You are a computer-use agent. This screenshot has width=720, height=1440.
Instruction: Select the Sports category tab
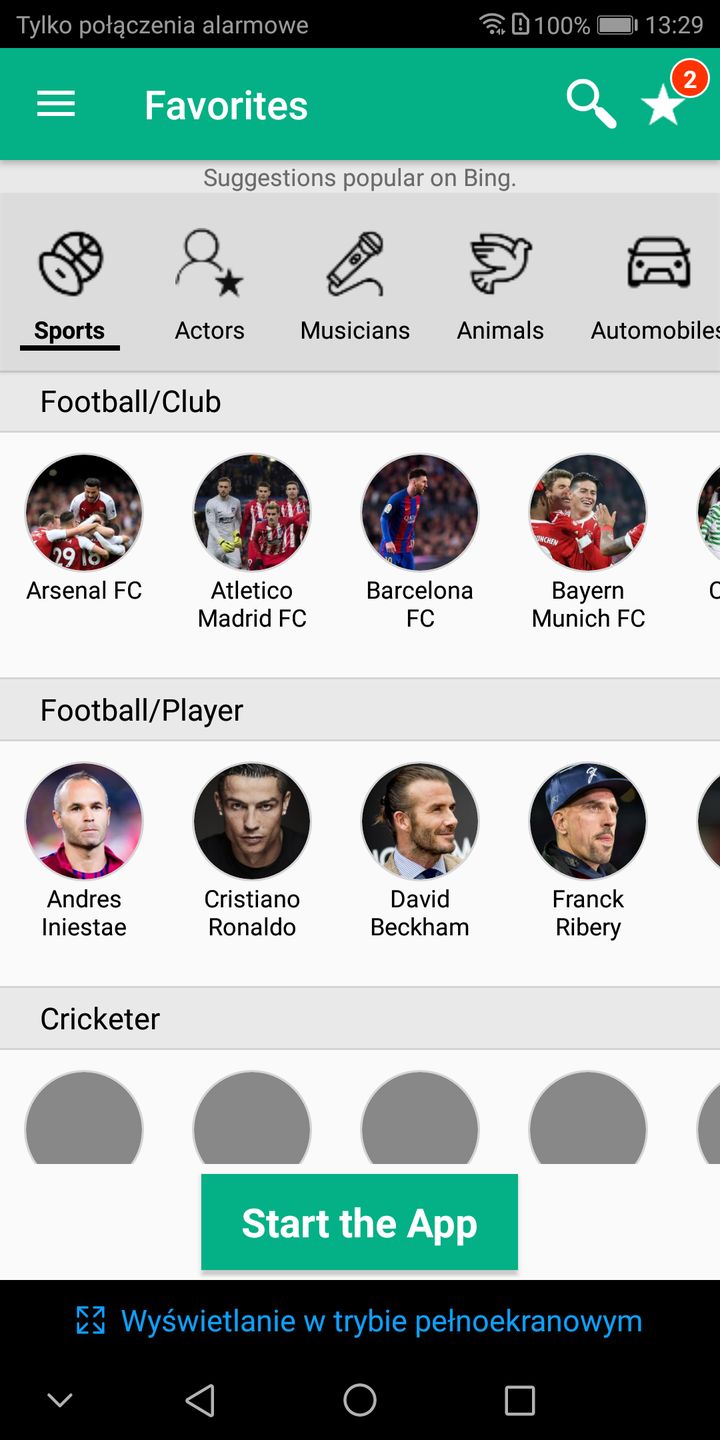click(x=70, y=286)
